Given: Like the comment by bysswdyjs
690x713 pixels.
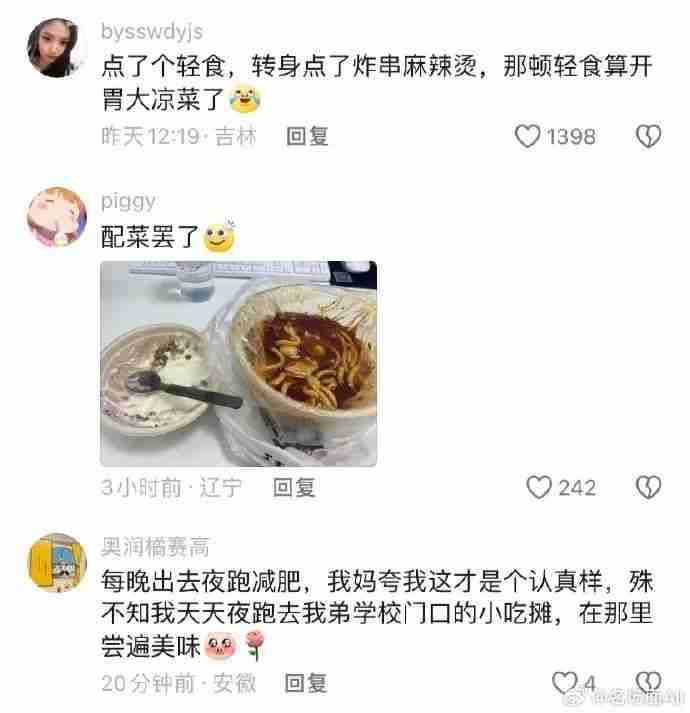Looking at the screenshot, I should [x=527, y=136].
